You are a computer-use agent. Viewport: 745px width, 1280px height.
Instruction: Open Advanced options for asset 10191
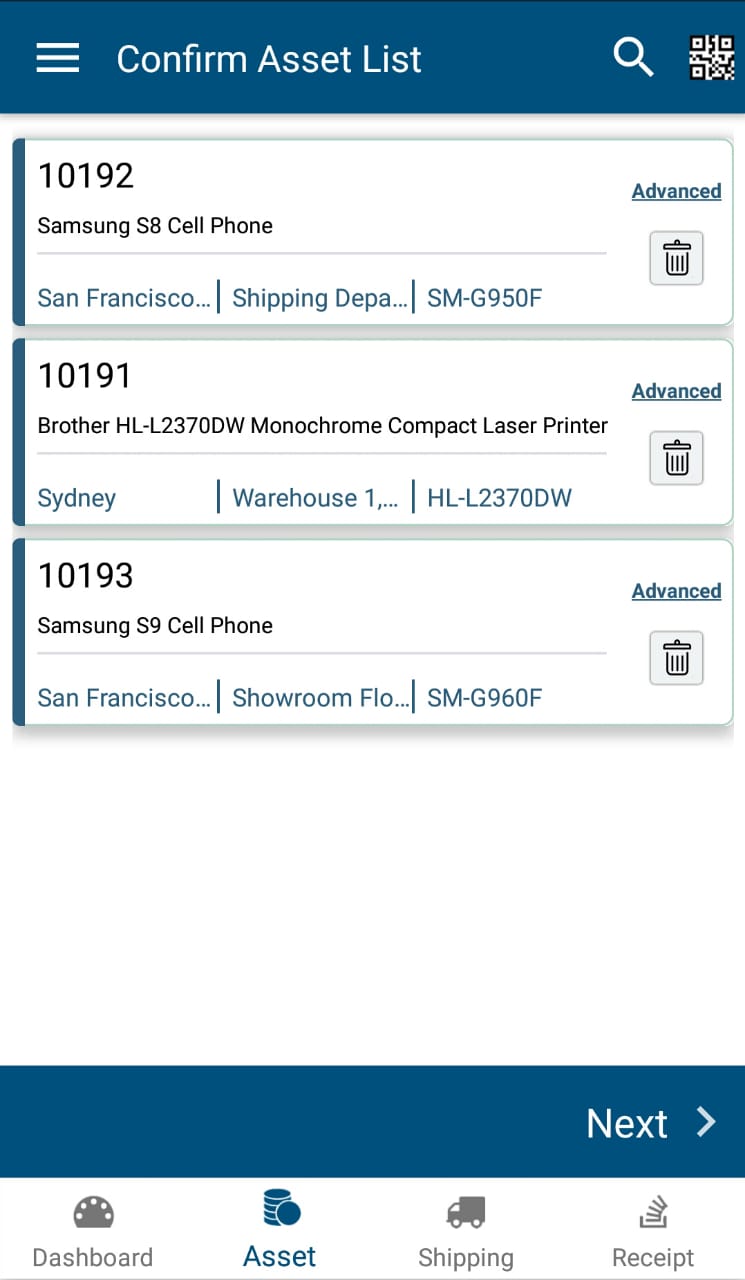[676, 391]
